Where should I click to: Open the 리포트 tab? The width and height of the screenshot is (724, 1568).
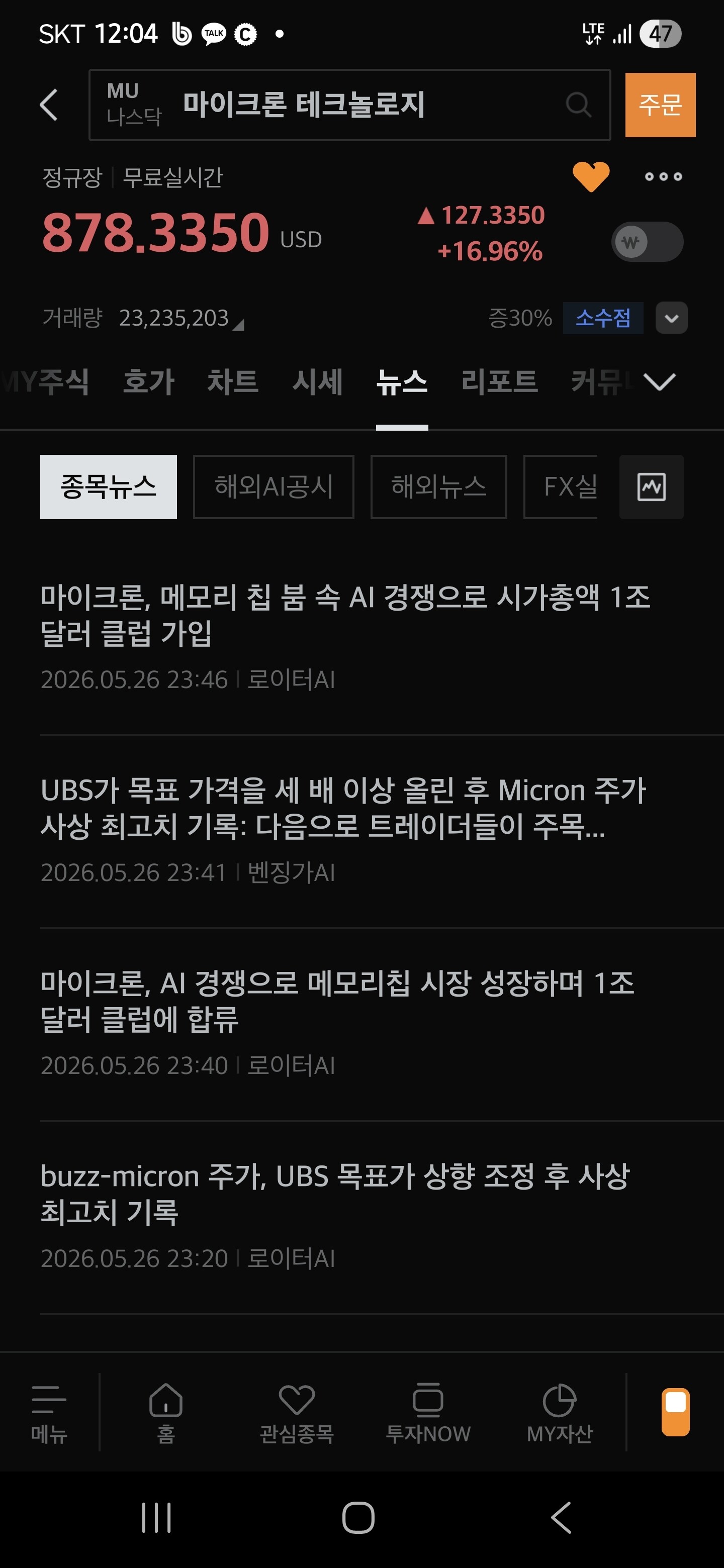click(x=499, y=381)
